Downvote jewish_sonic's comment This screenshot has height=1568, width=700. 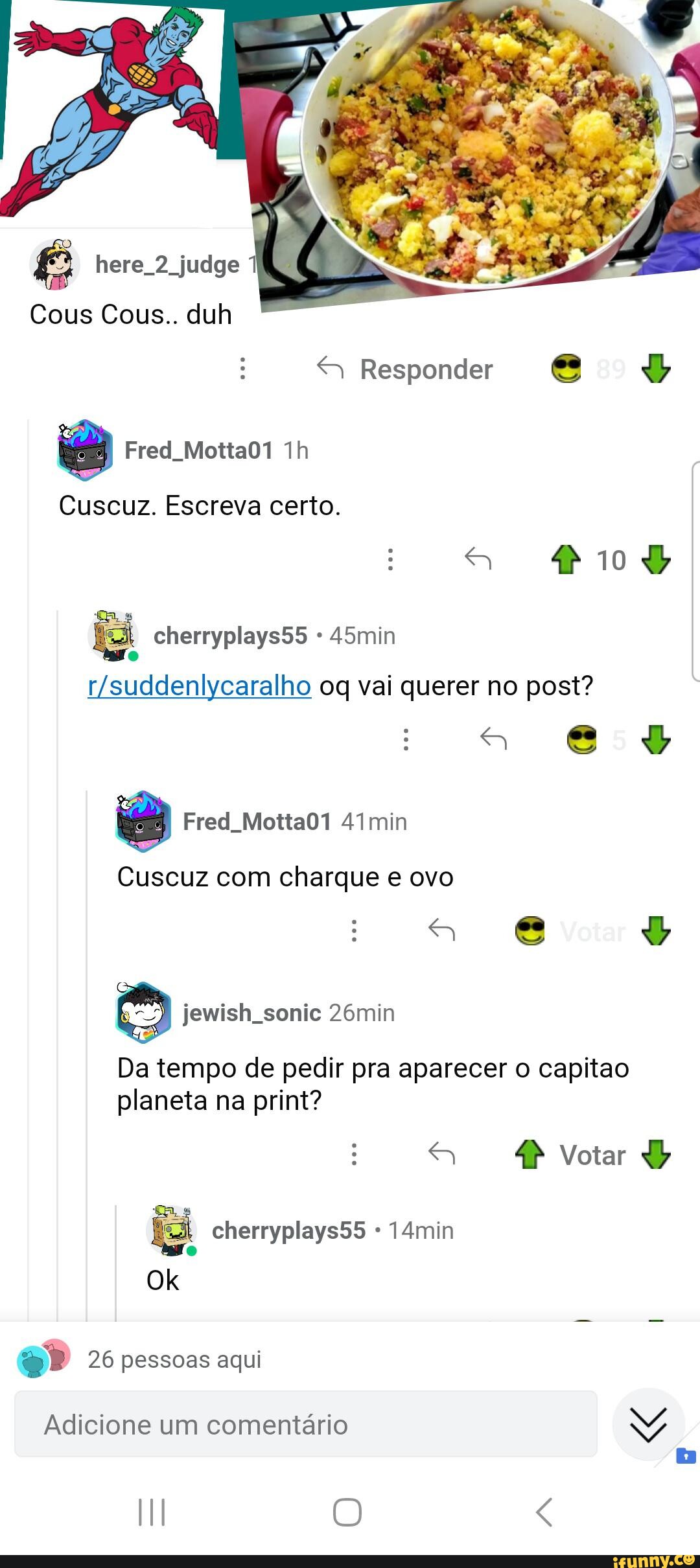656,1155
